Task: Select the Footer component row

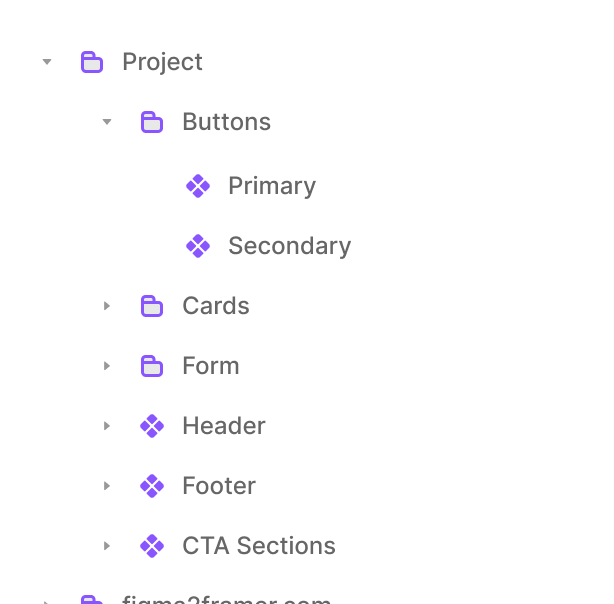Action: [x=218, y=486]
